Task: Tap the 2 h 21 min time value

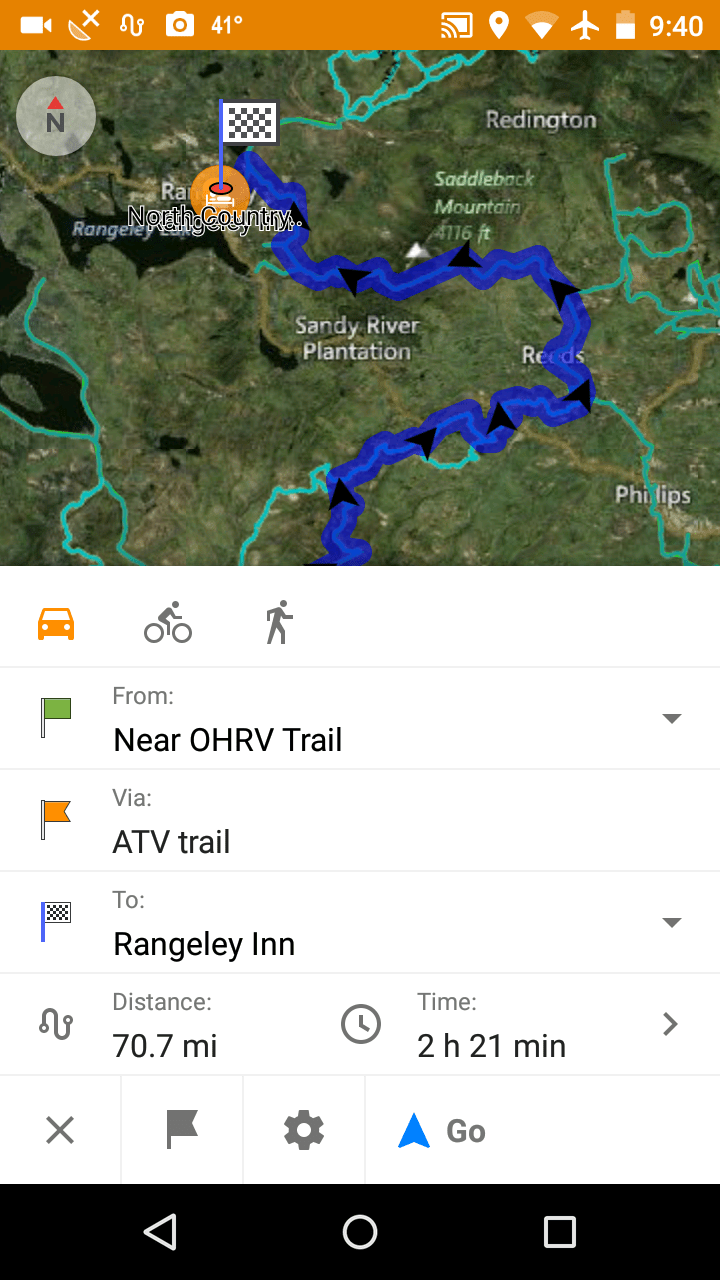Action: coord(491,1046)
